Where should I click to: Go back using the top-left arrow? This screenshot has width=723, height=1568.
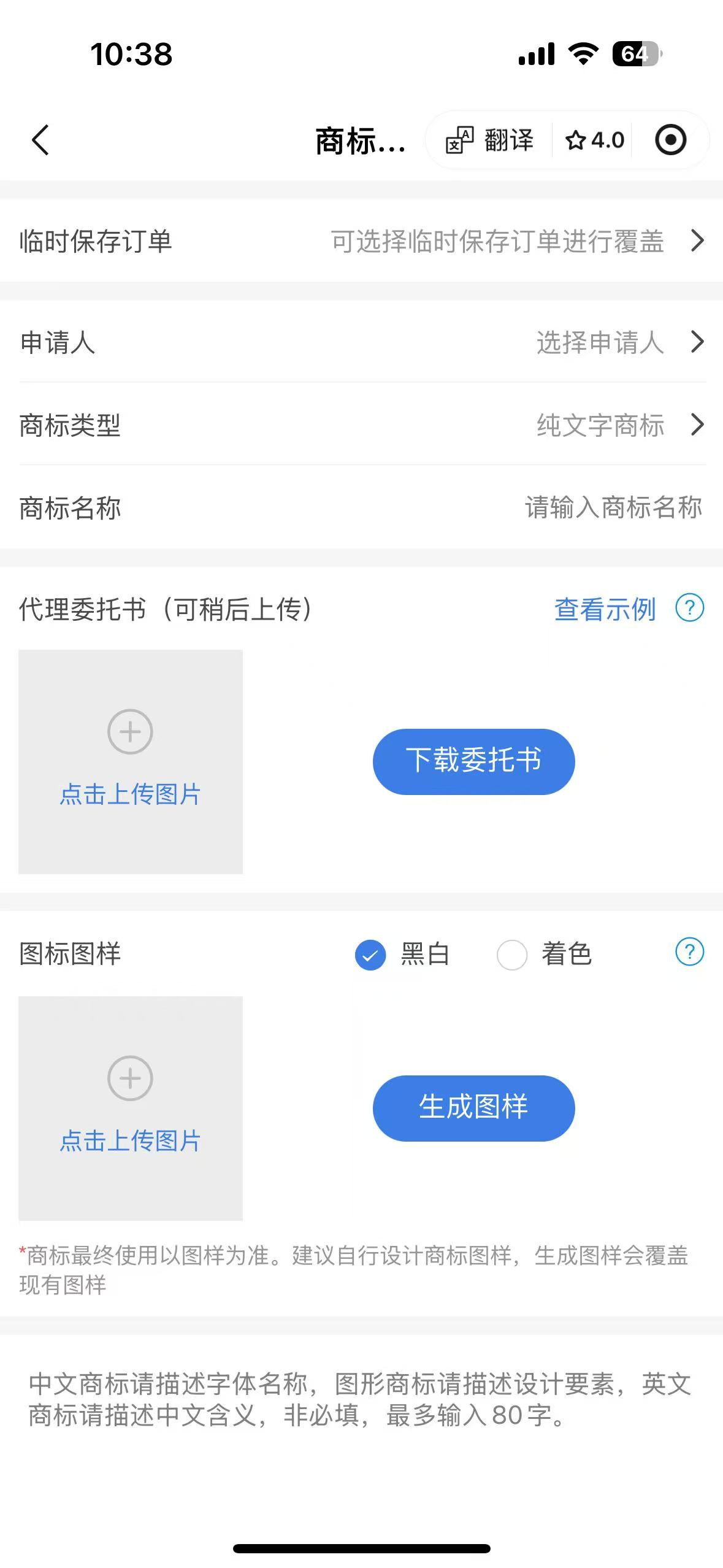pos(40,140)
